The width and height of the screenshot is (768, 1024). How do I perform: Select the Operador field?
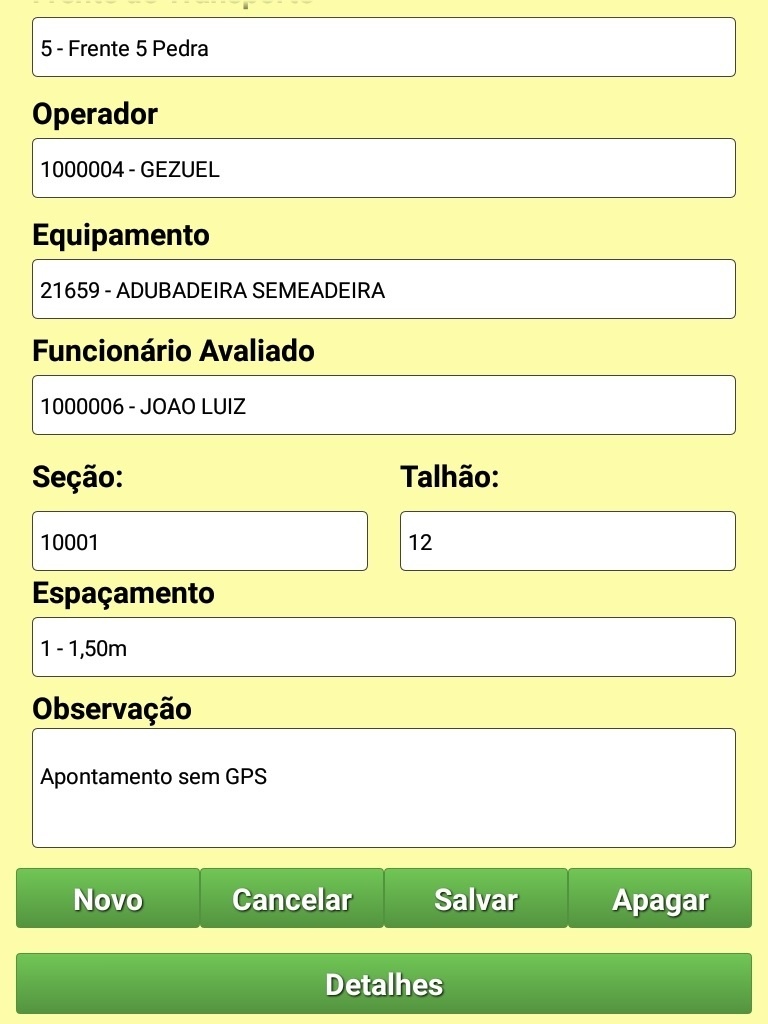tap(384, 168)
